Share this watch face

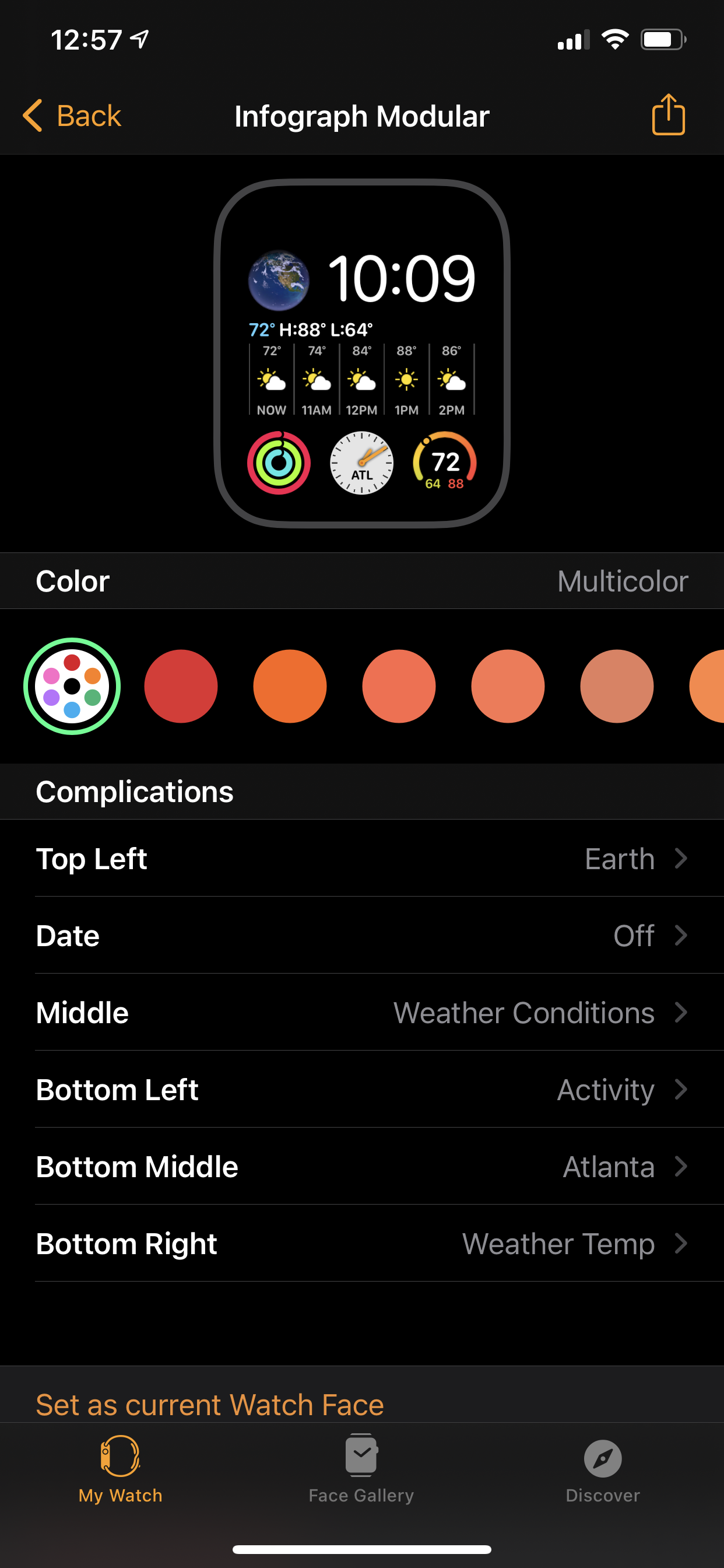pyautogui.click(x=668, y=114)
